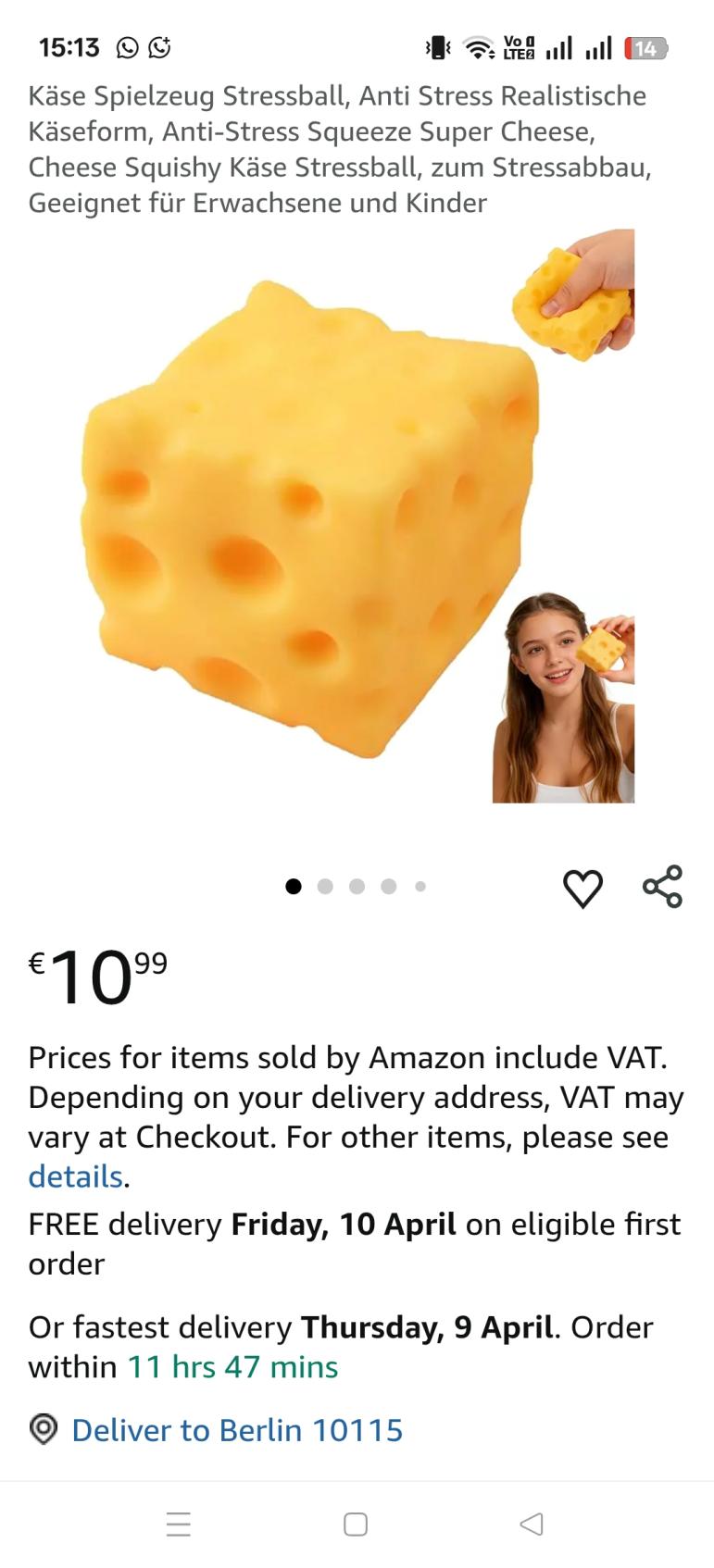Add the cheese stressball to wishlist
The image size is (714, 1568).
582,888
